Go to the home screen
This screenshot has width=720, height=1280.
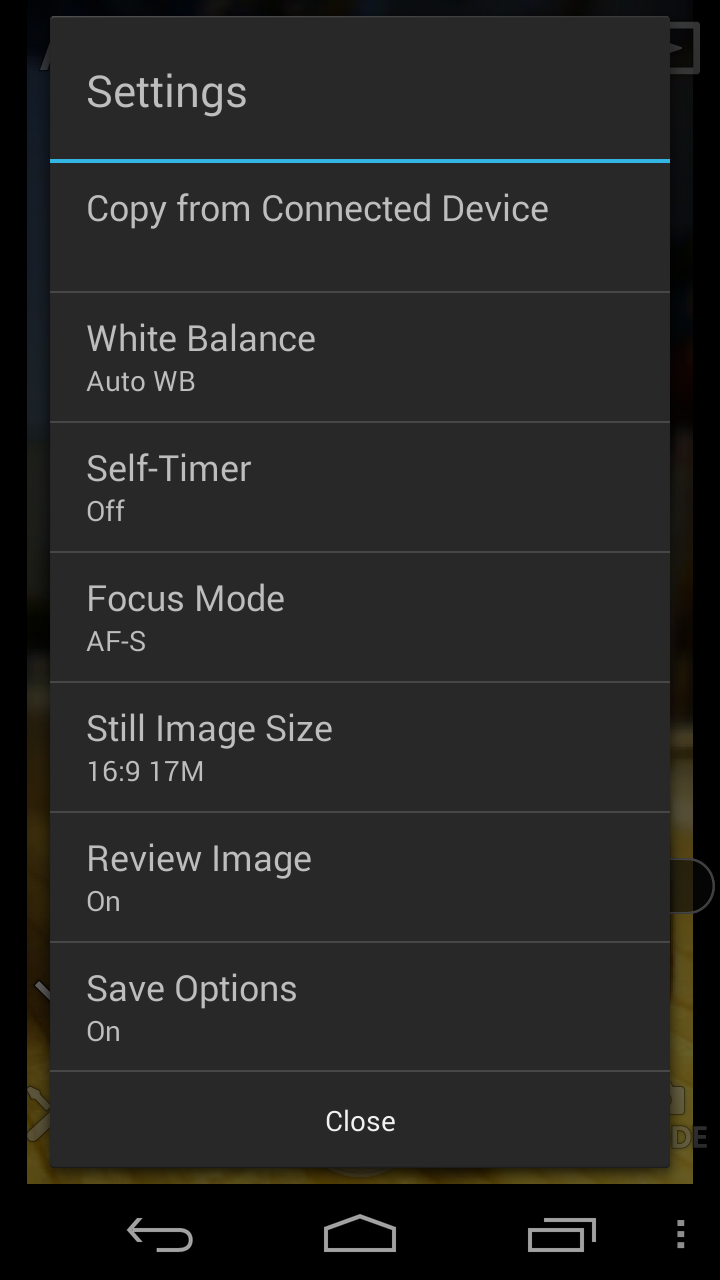pos(360,1235)
